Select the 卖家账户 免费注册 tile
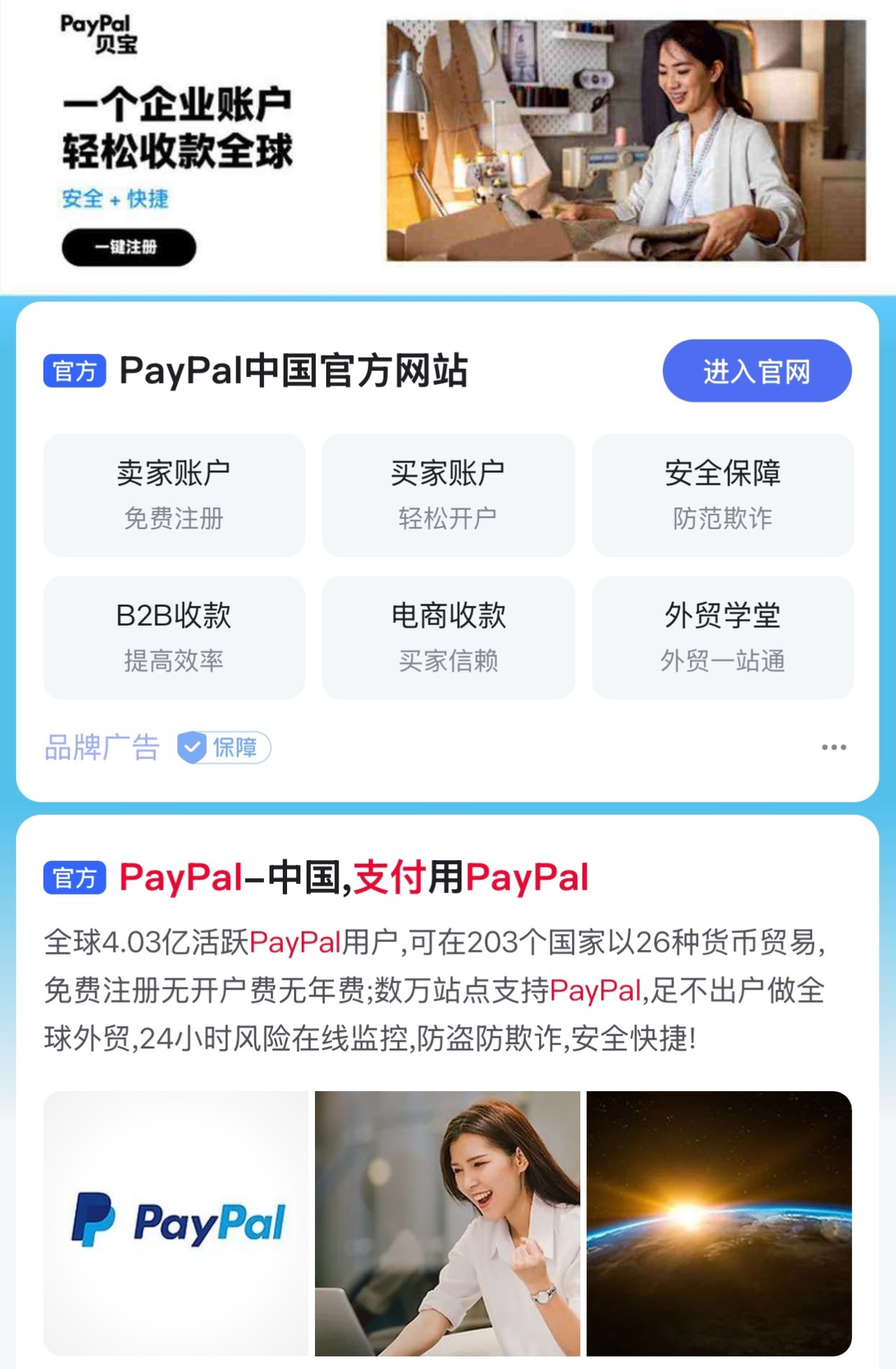The width and height of the screenshot is (896, 1369). (174, 495)
